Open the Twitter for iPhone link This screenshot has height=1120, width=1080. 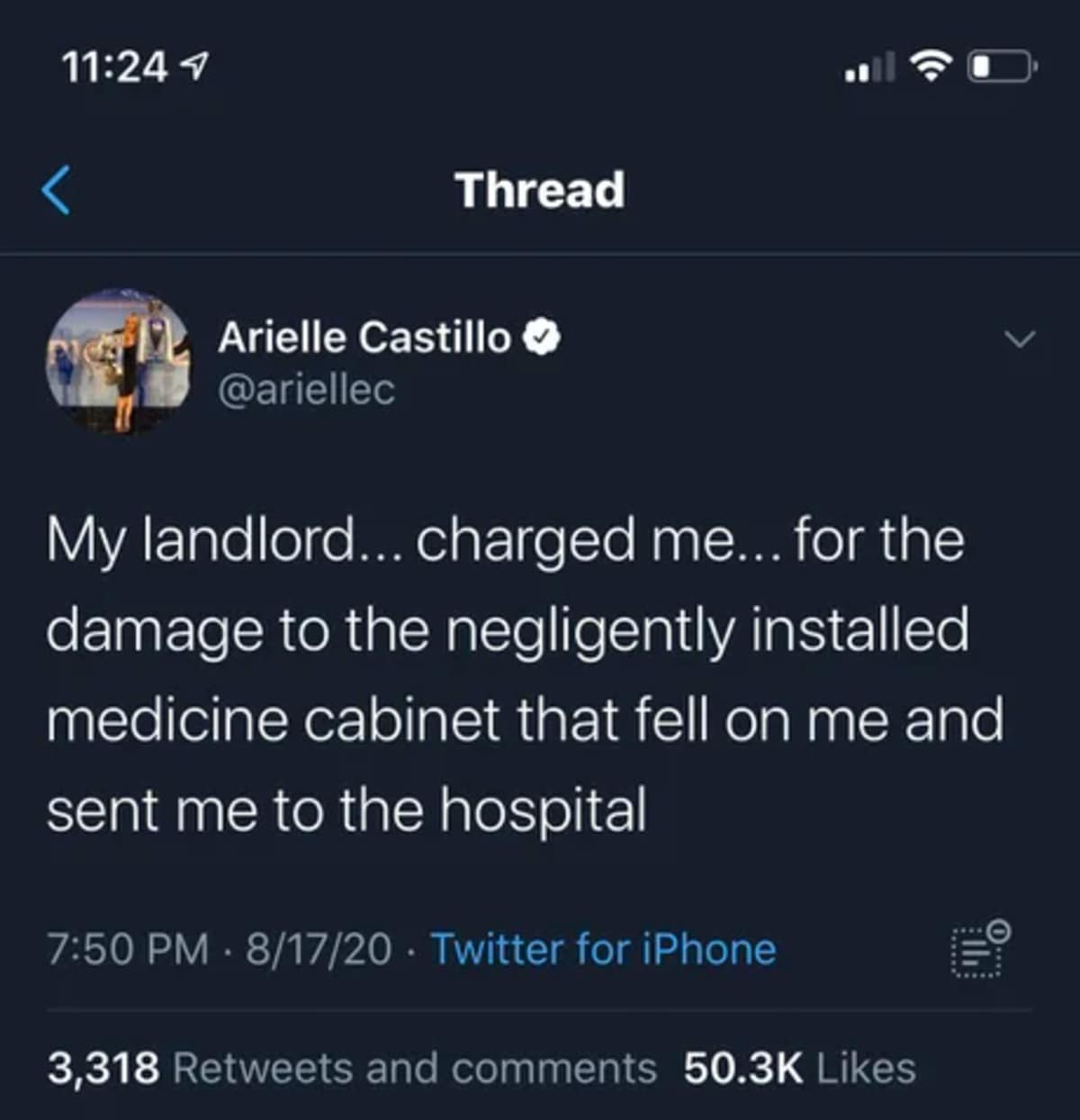pos(603,949)
